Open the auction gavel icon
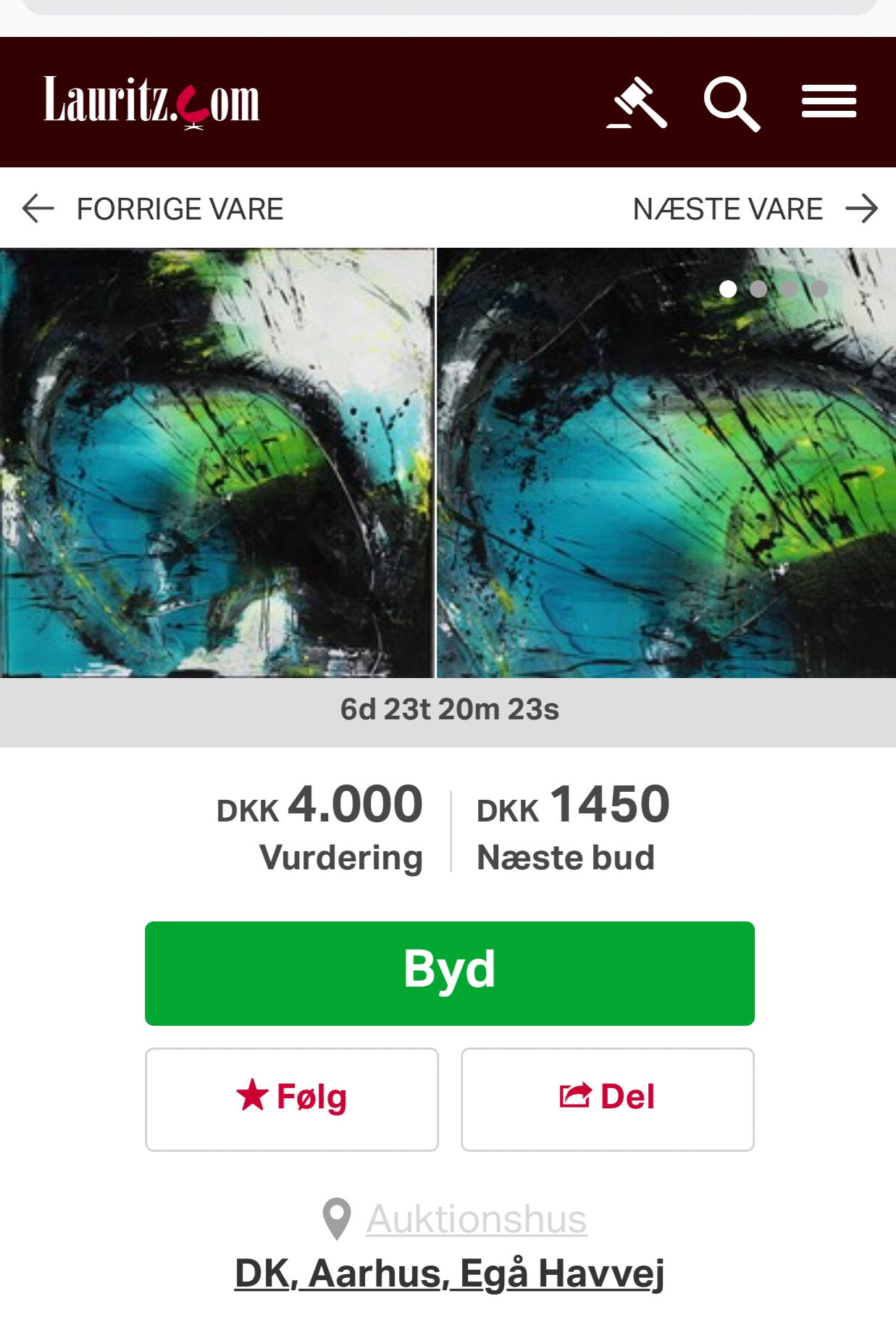This screenshot has width=896, height=1317. tap(637, 102)
